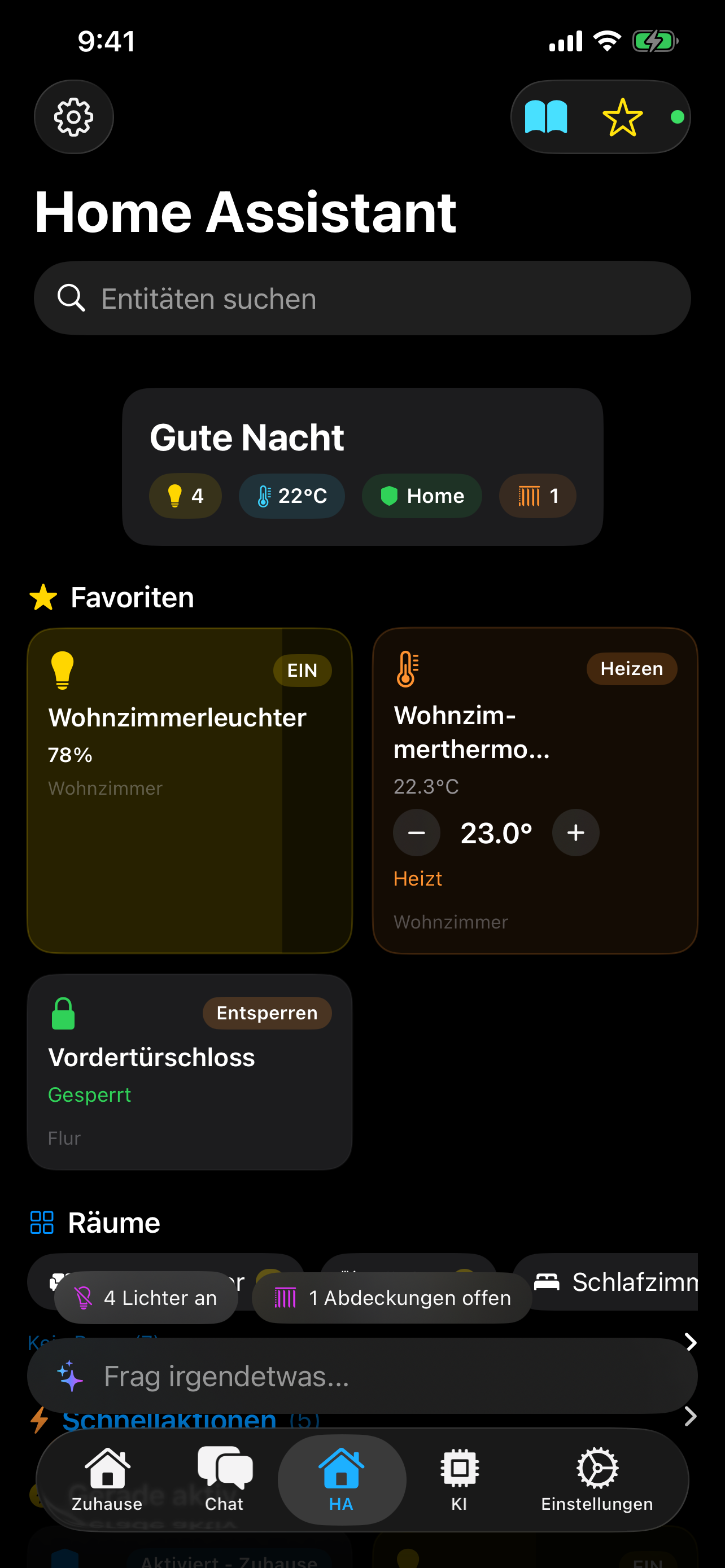The image size is (725, 1568).
Task: Open the 22°C thermometer chip
Action: point(291,496)
